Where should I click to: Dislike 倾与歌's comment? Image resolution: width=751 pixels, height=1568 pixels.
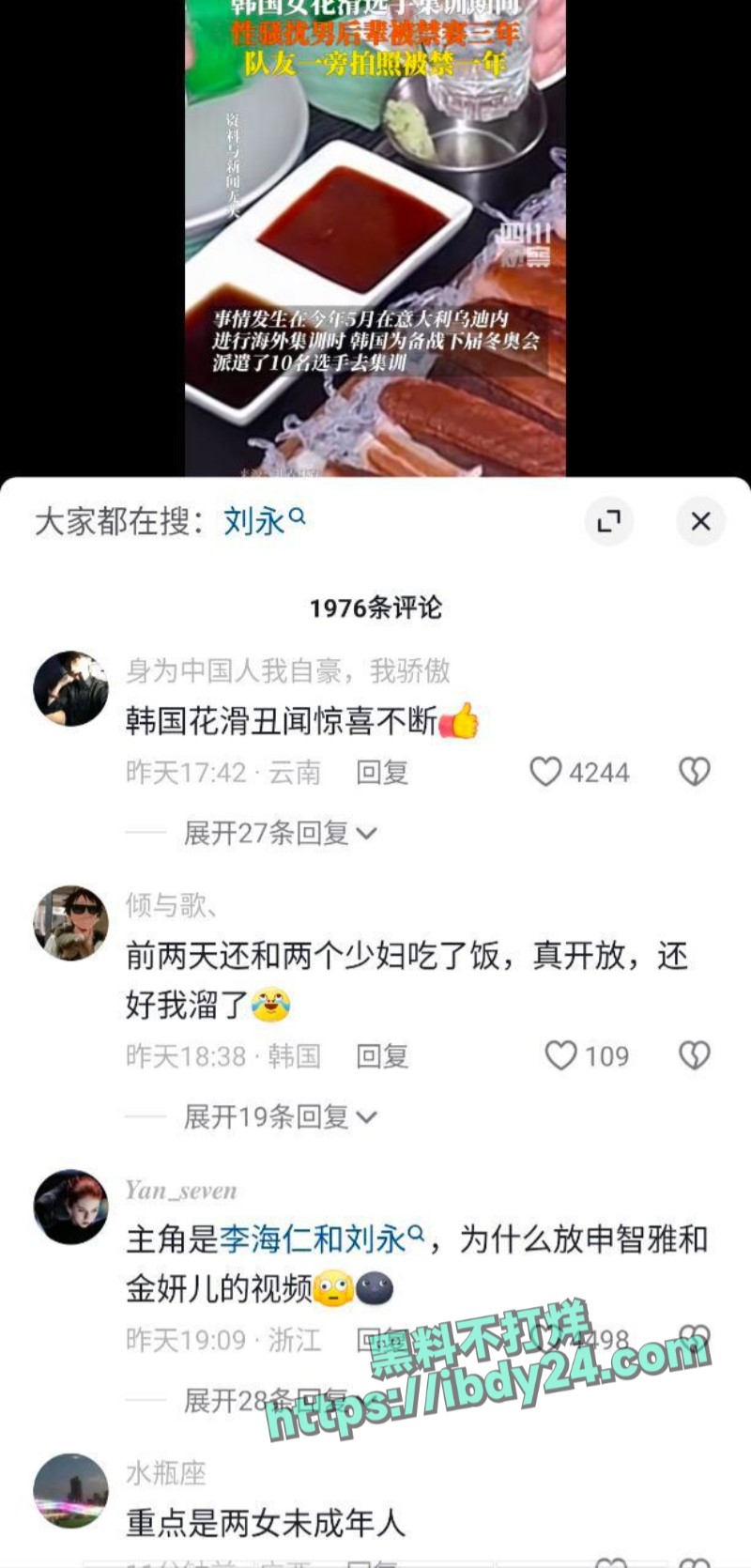pos(695,1055)
